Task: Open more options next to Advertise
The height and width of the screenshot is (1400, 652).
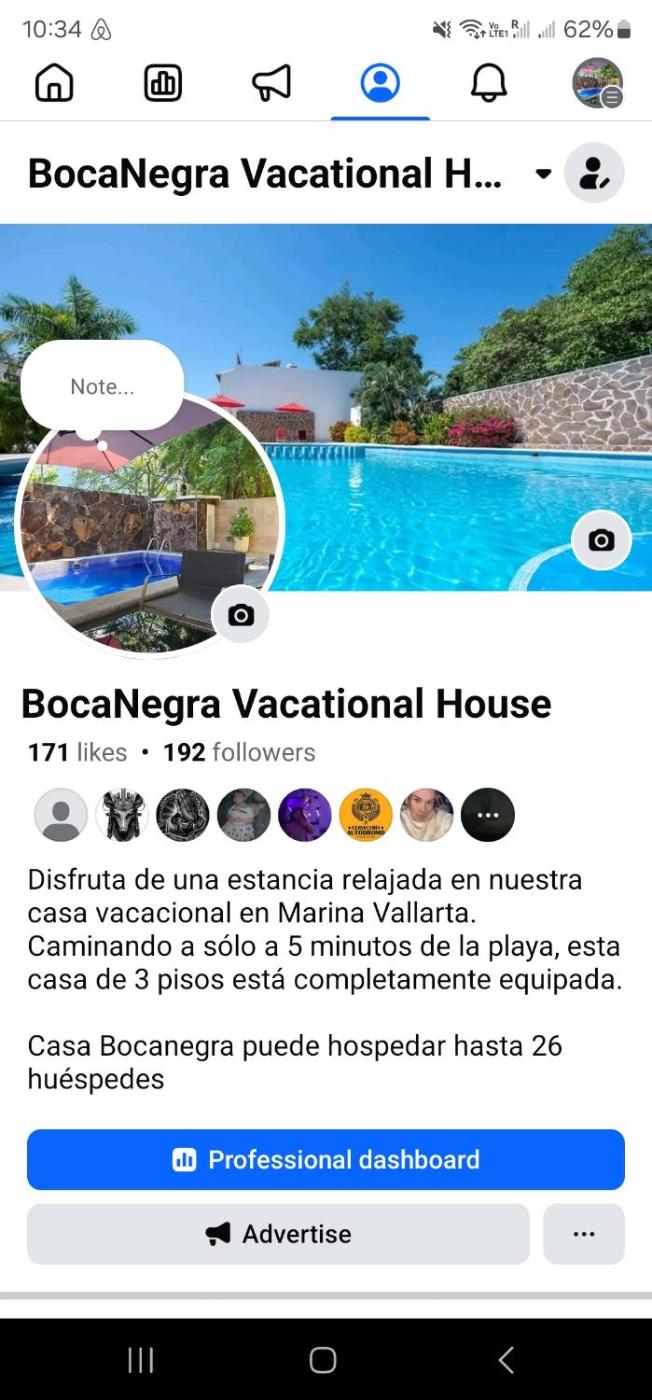Action: [584, 1234]
